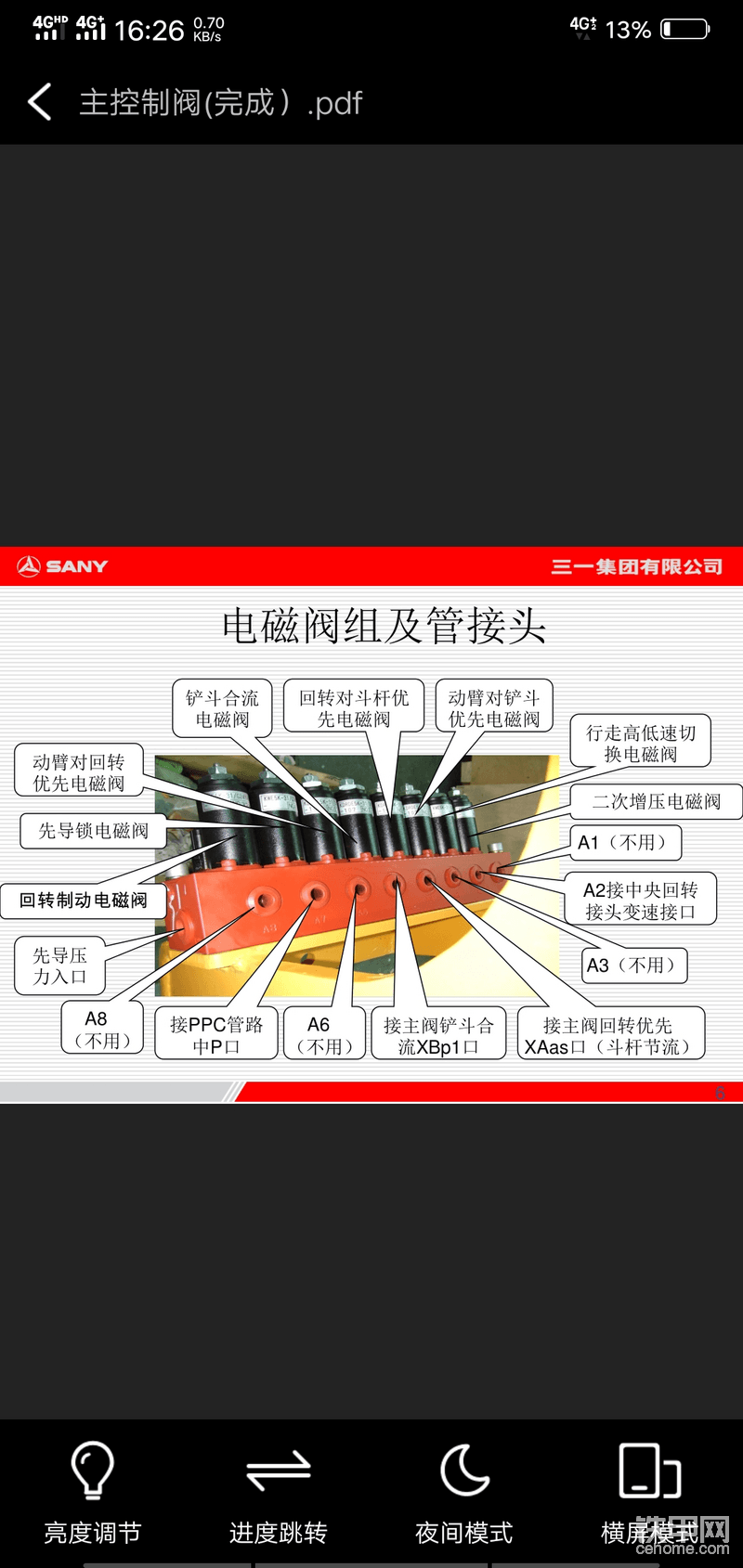Open page jump (进度跳转)
743x1568 pixels.
click(x=279, y=1491)
